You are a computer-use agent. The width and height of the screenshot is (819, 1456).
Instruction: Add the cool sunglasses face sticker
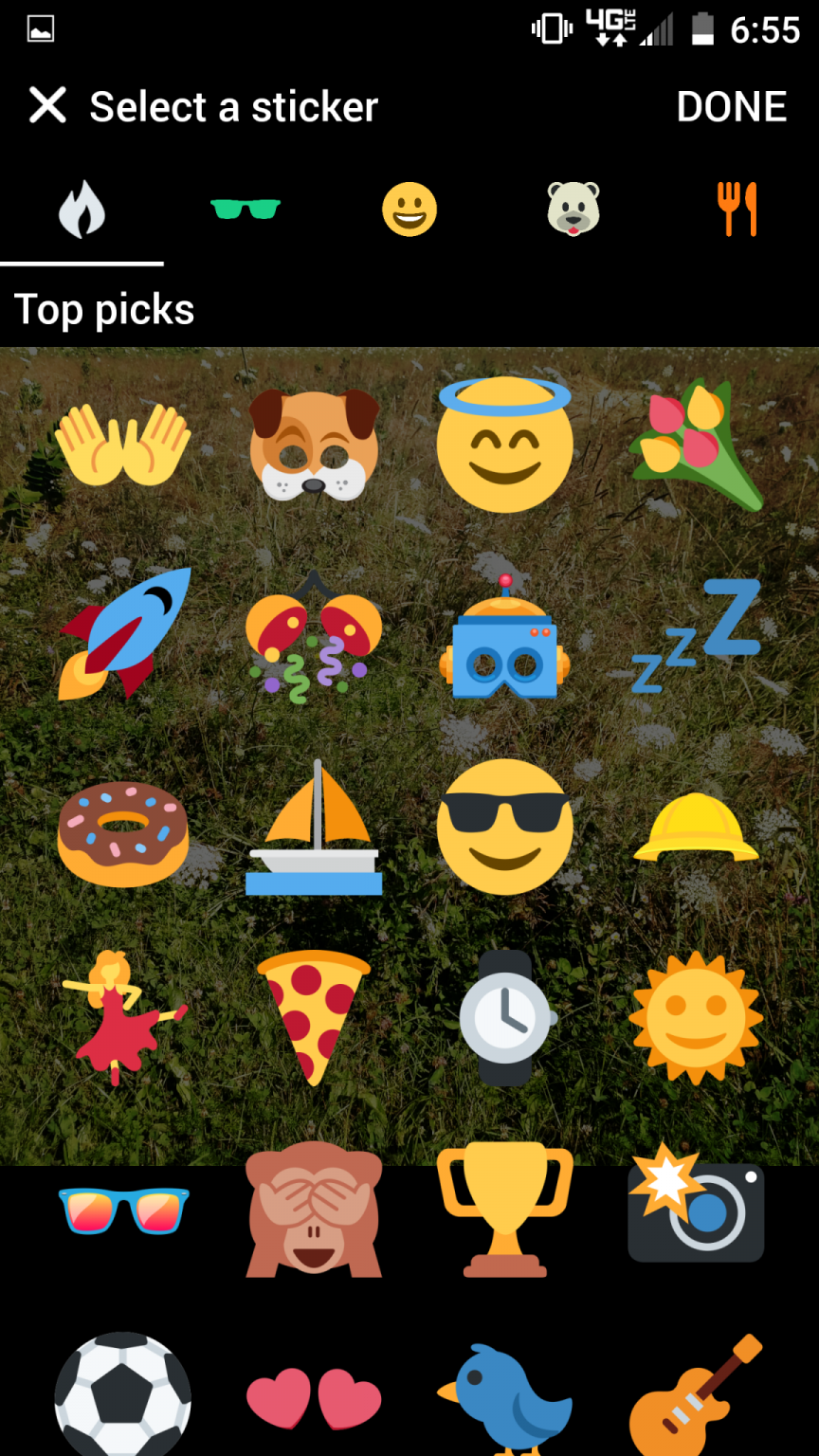pos(504,827)
